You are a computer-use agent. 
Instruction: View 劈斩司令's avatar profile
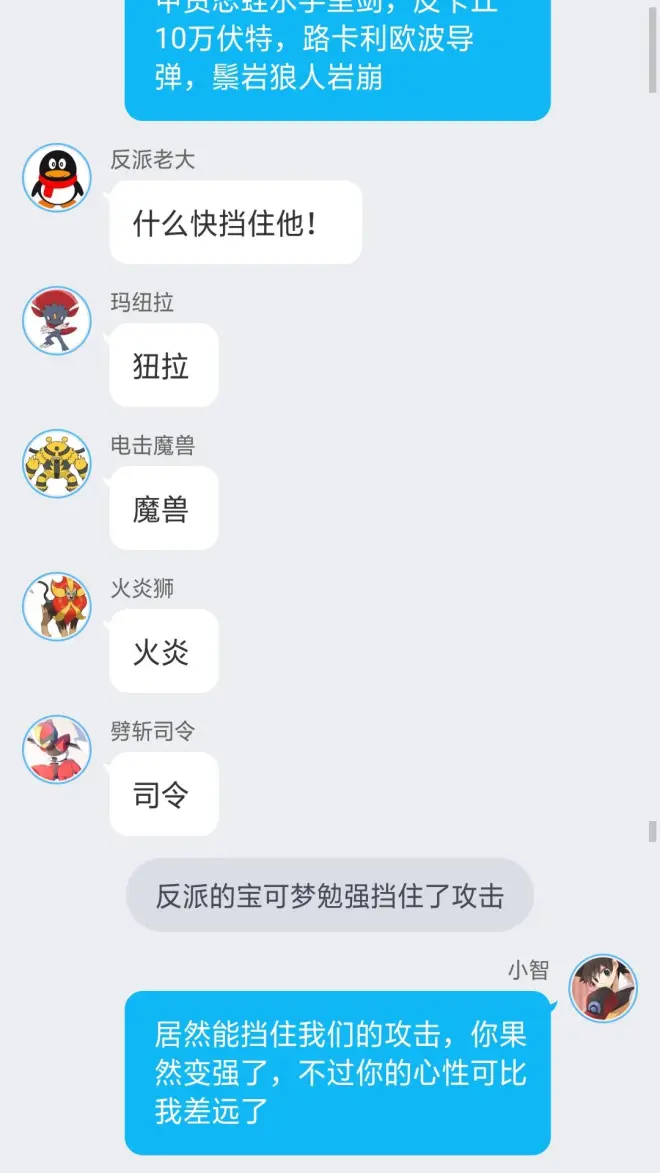(x=57, y=749)
